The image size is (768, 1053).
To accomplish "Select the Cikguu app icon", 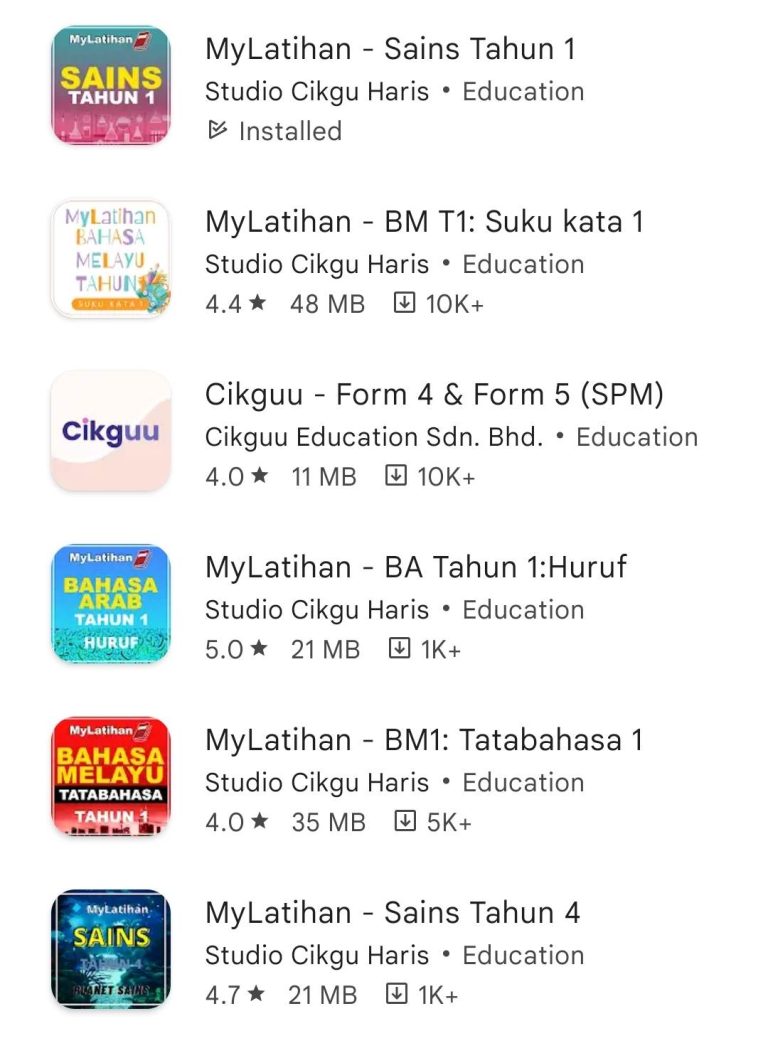I will click(x=110, y=432).
